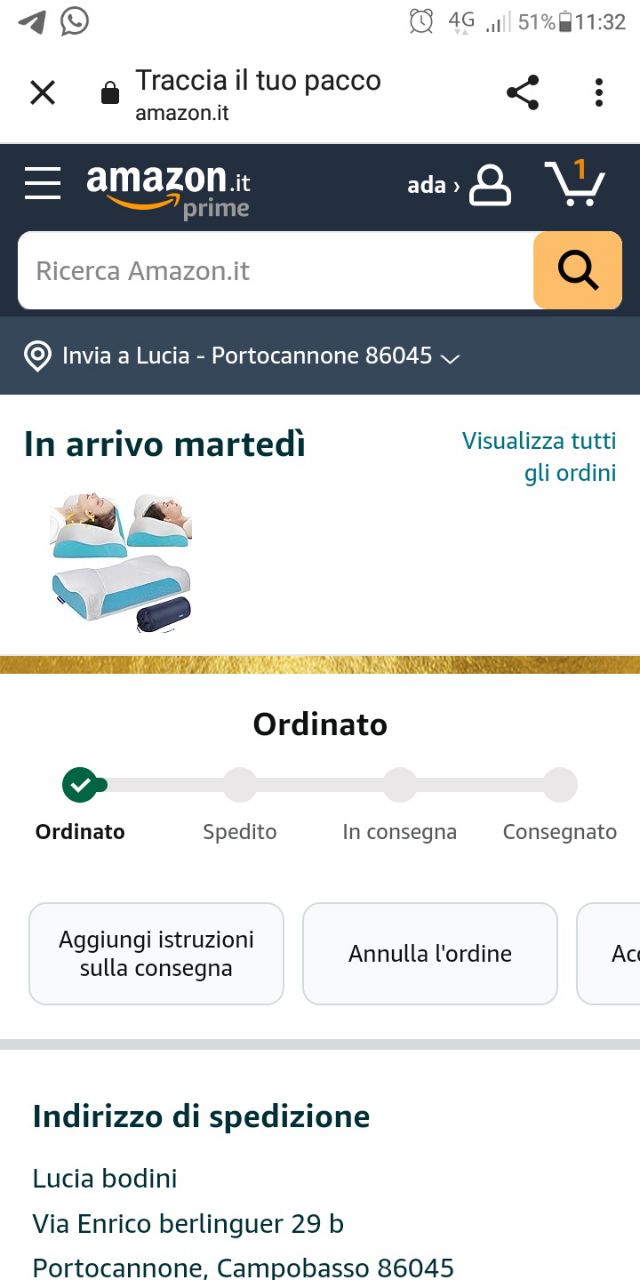Screen dimensions: 640x1280
Task: Open the ordered pillow product image
Action: [x=121, y=561]
